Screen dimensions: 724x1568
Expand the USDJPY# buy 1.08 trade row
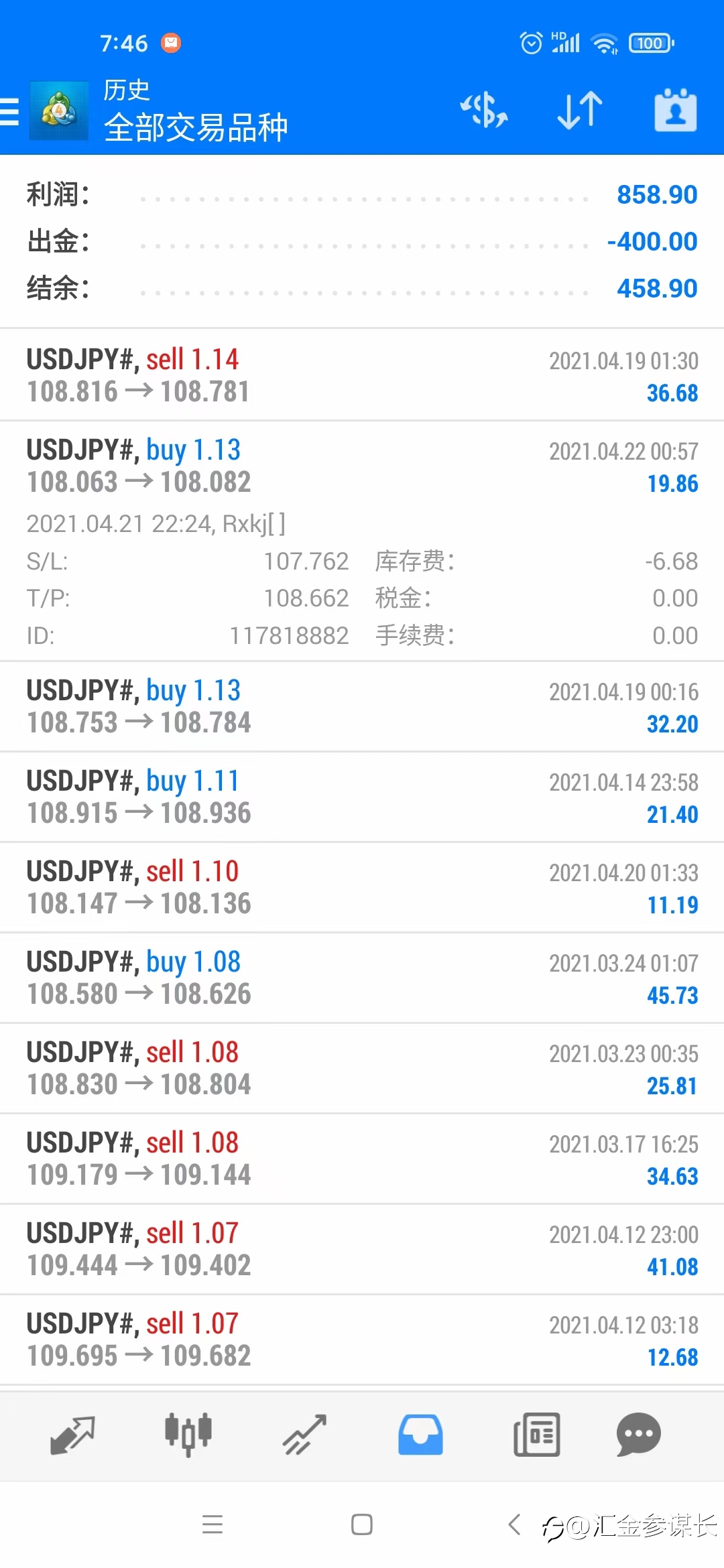tap(362, 978)
